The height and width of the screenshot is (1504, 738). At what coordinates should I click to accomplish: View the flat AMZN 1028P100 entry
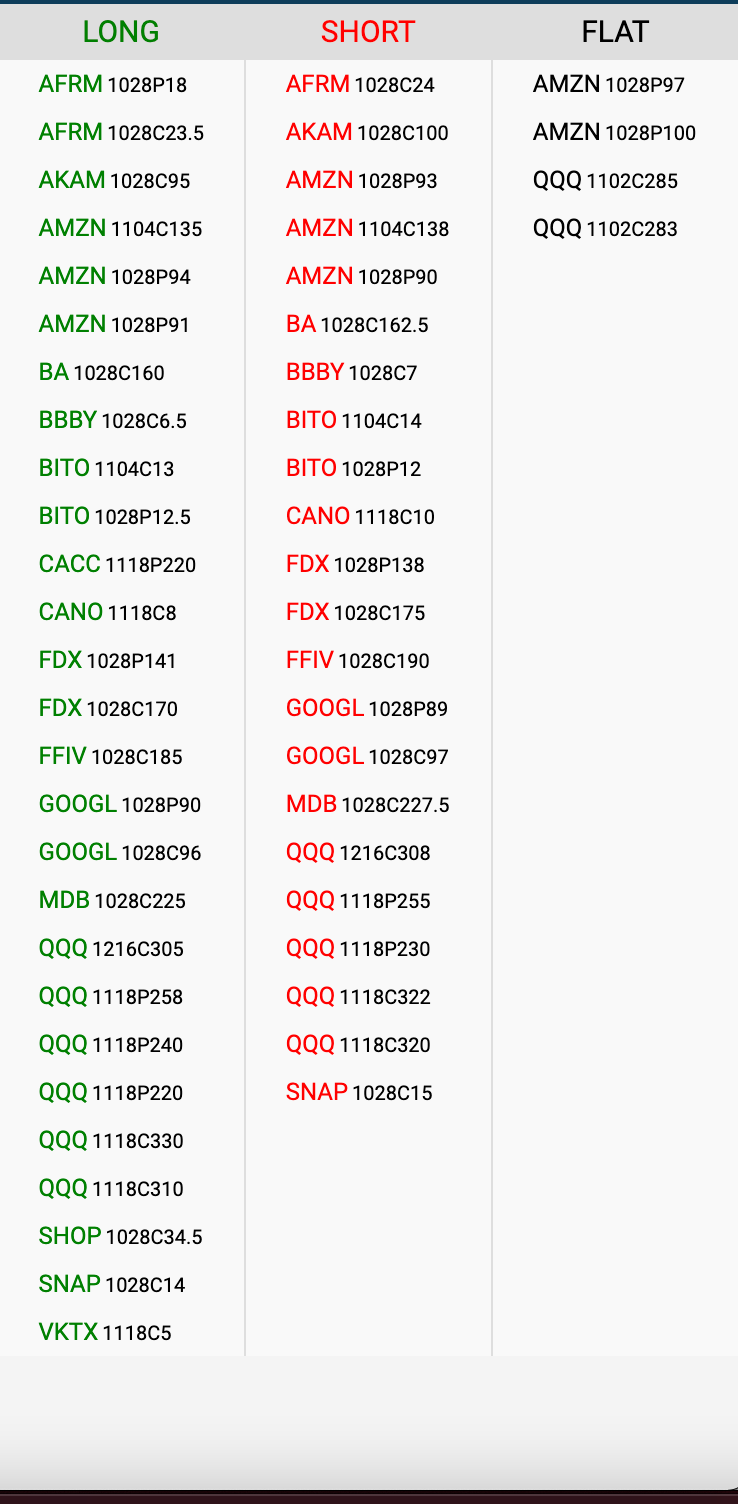(x=614, y=133)
